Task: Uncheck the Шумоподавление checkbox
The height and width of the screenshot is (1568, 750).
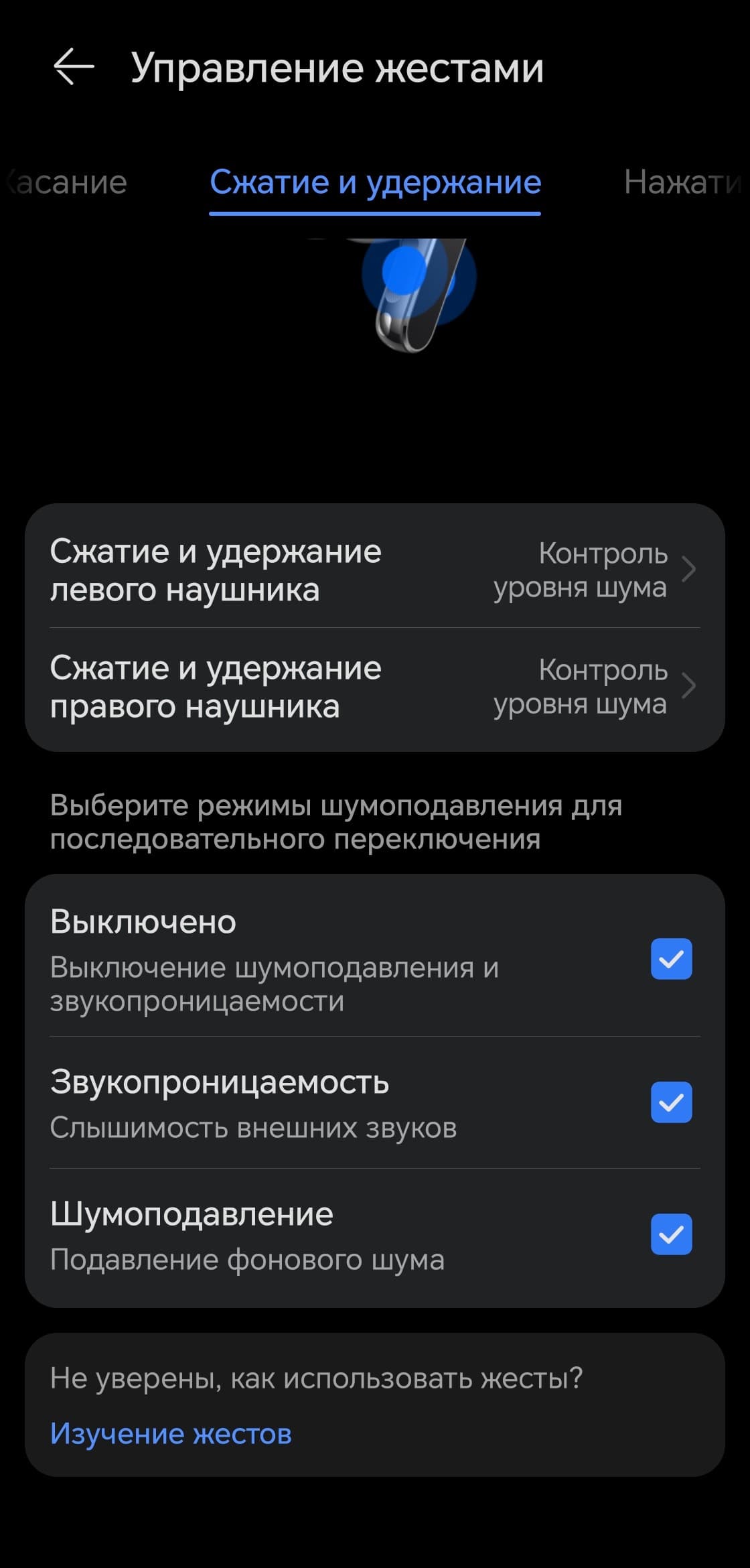Action: 671,1234
